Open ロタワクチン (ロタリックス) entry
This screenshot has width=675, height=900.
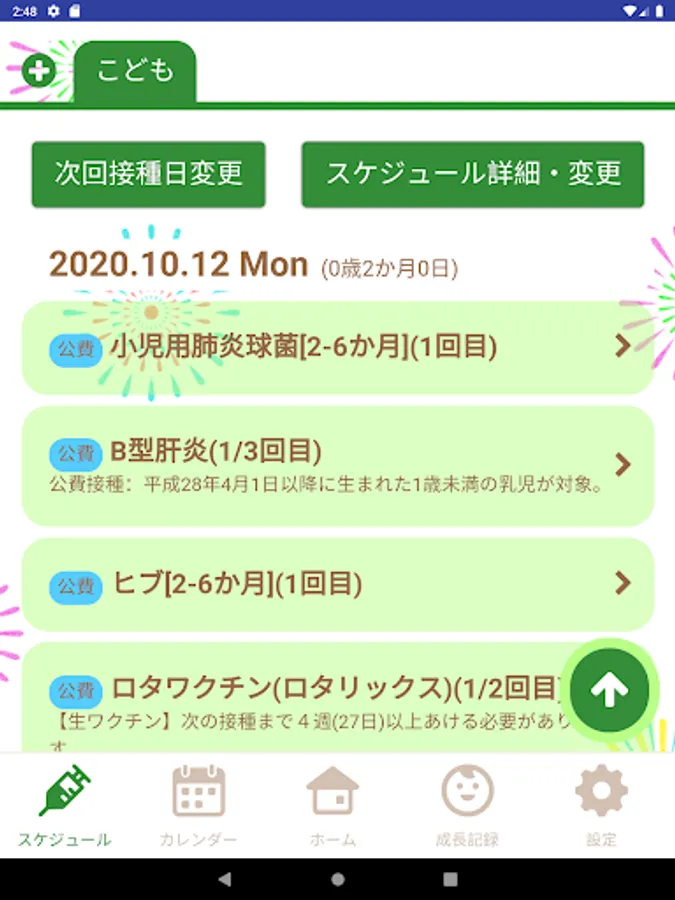pyautogui.click(x=293, y=697)
